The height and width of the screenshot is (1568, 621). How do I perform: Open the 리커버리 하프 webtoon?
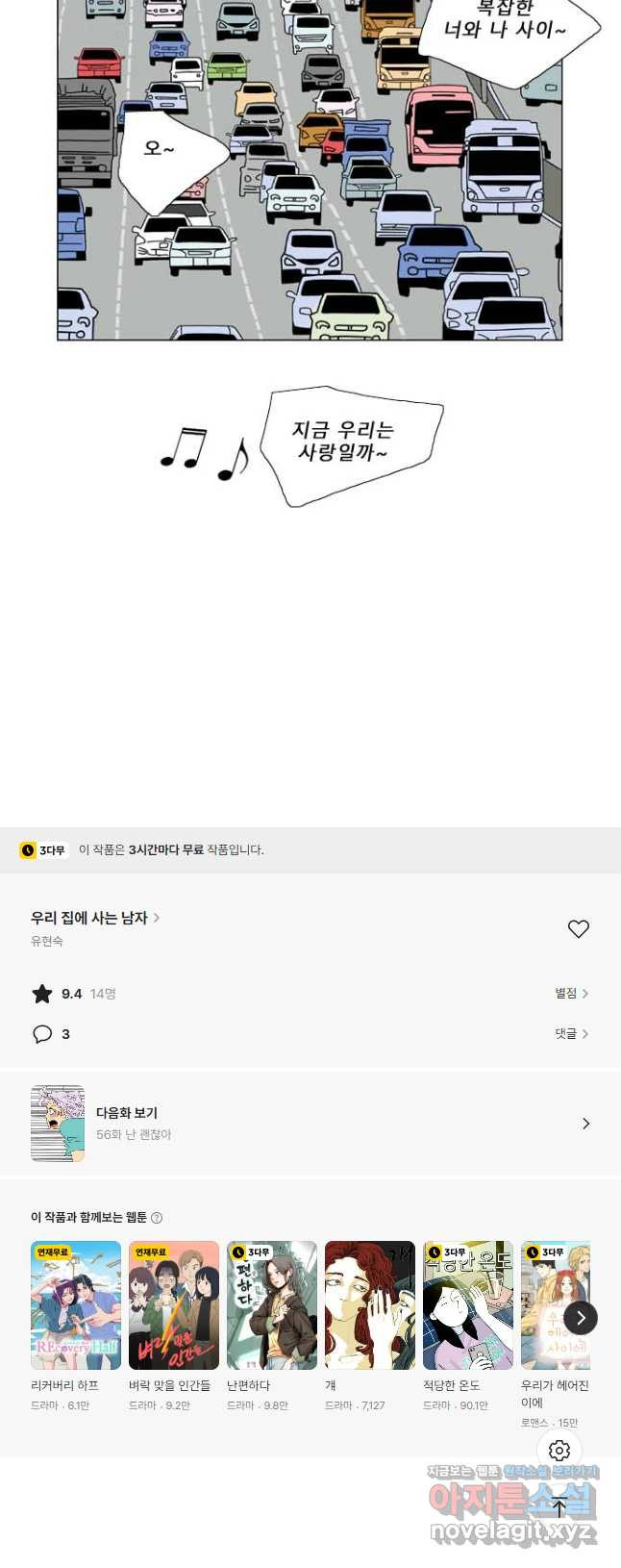(76, 1305)
